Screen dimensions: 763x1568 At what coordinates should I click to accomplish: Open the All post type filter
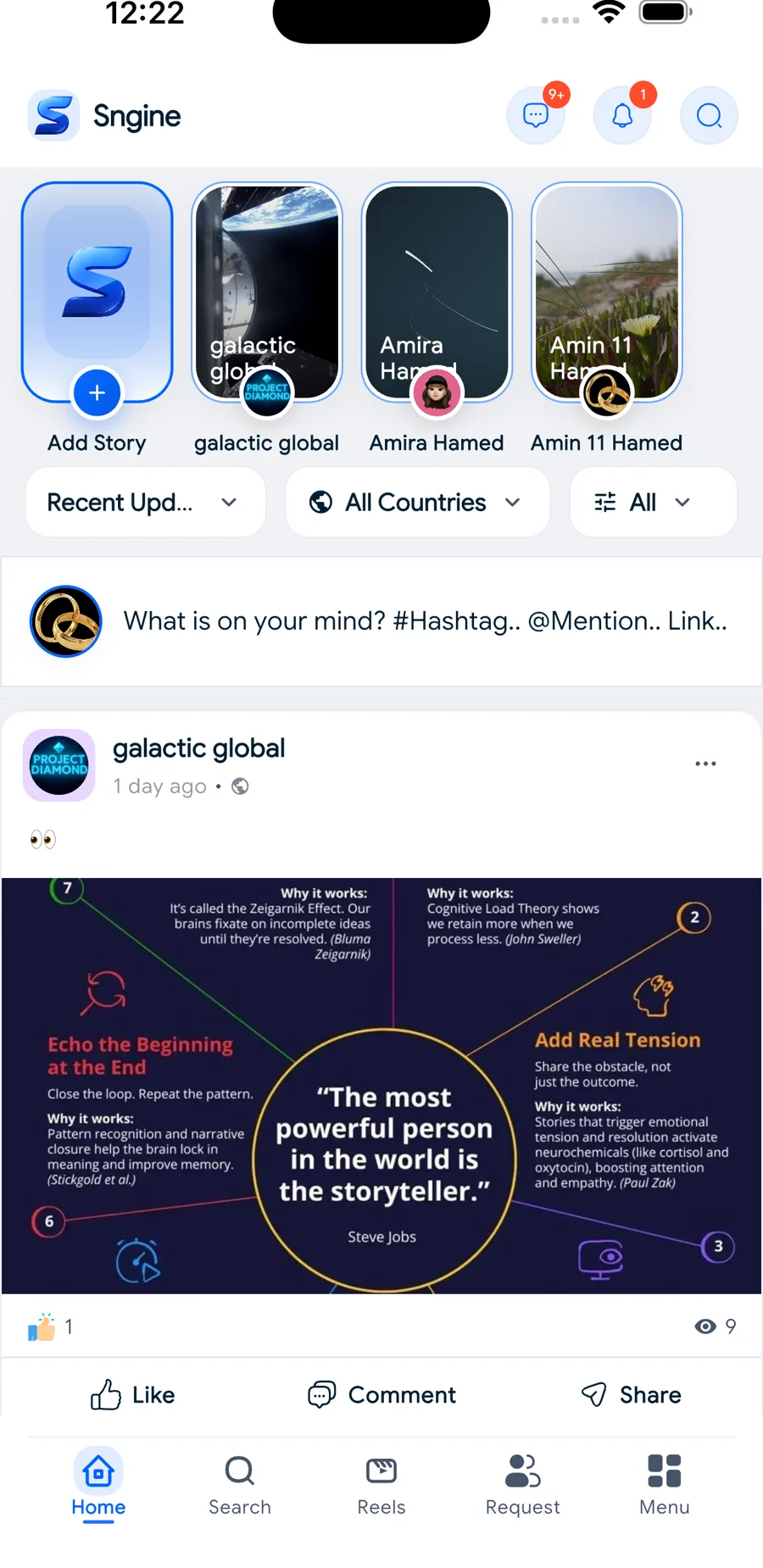653,503
